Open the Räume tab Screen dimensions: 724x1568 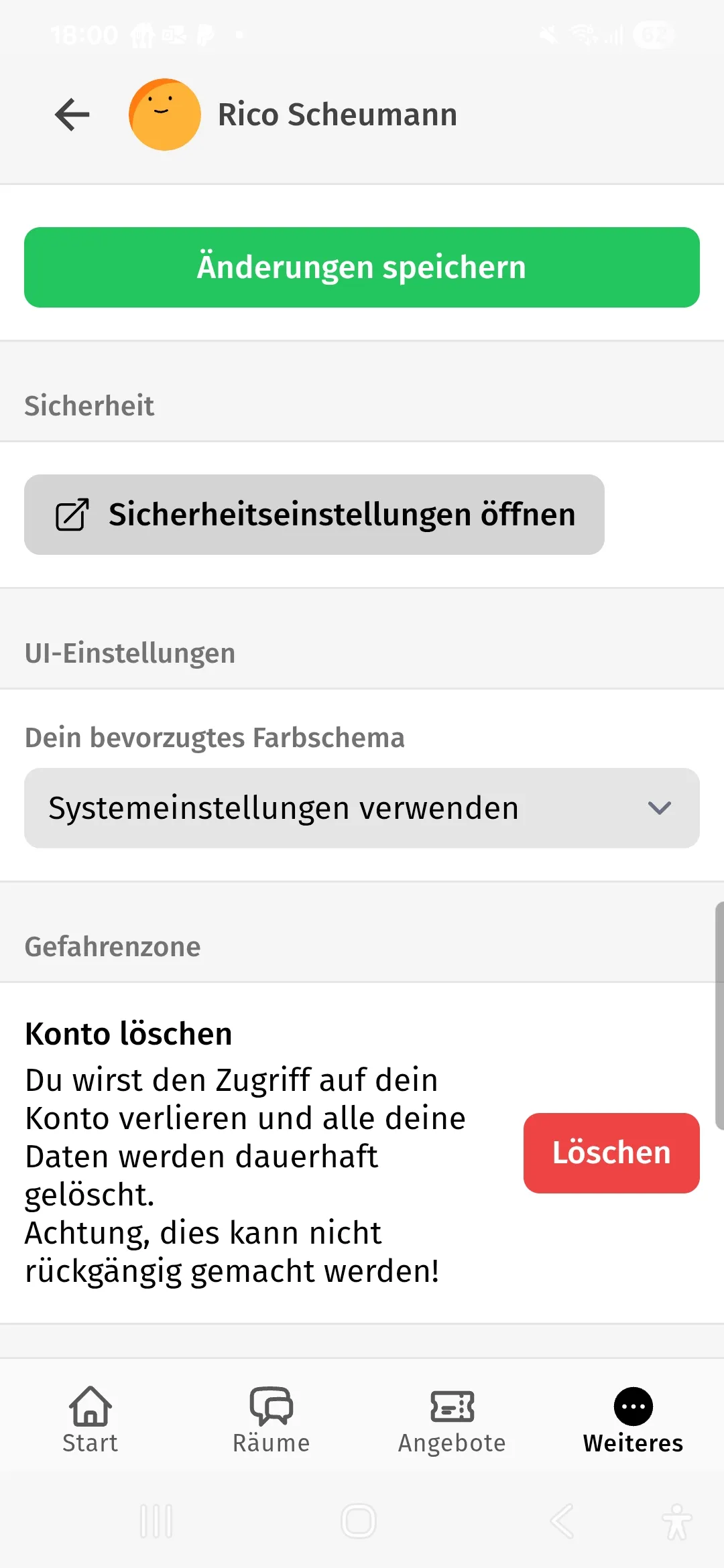click(271, 1421)
